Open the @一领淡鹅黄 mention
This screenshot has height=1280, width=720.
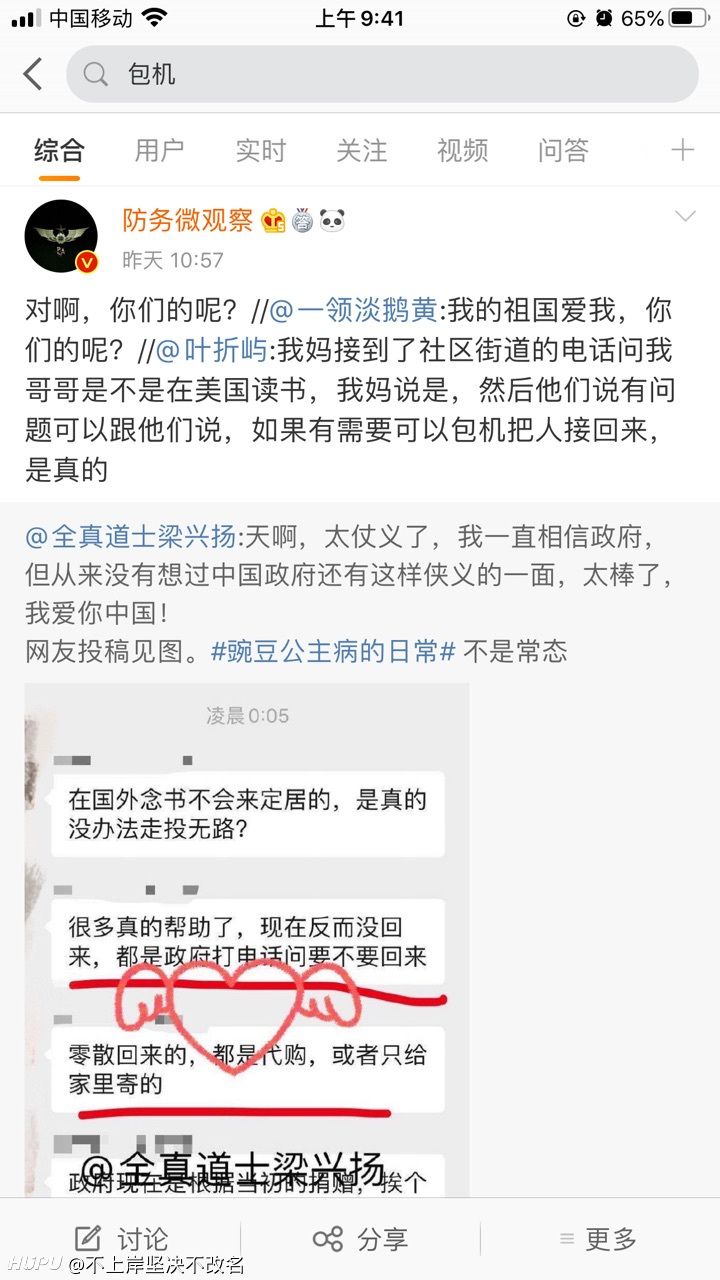[354, 311]
